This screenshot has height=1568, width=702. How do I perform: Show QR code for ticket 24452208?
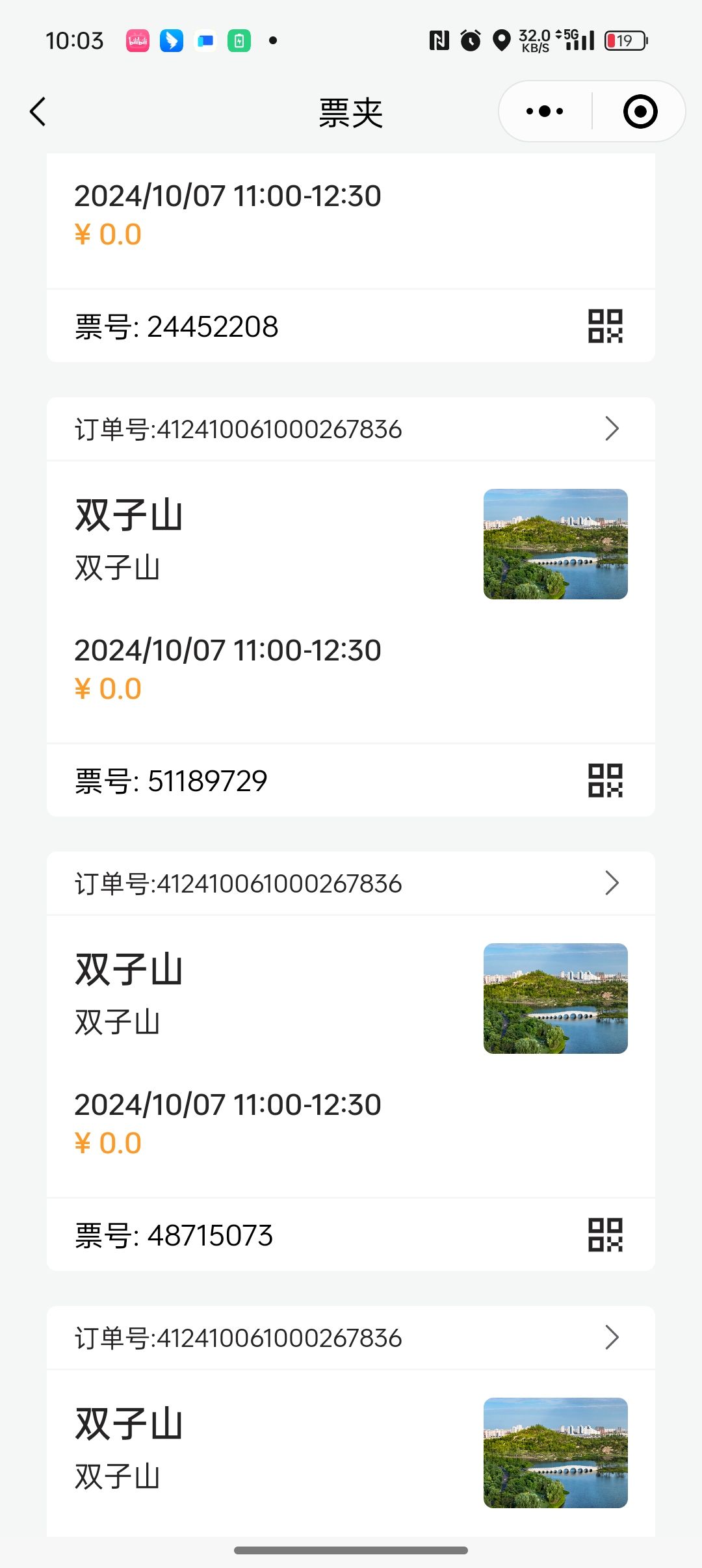(605, 326)
